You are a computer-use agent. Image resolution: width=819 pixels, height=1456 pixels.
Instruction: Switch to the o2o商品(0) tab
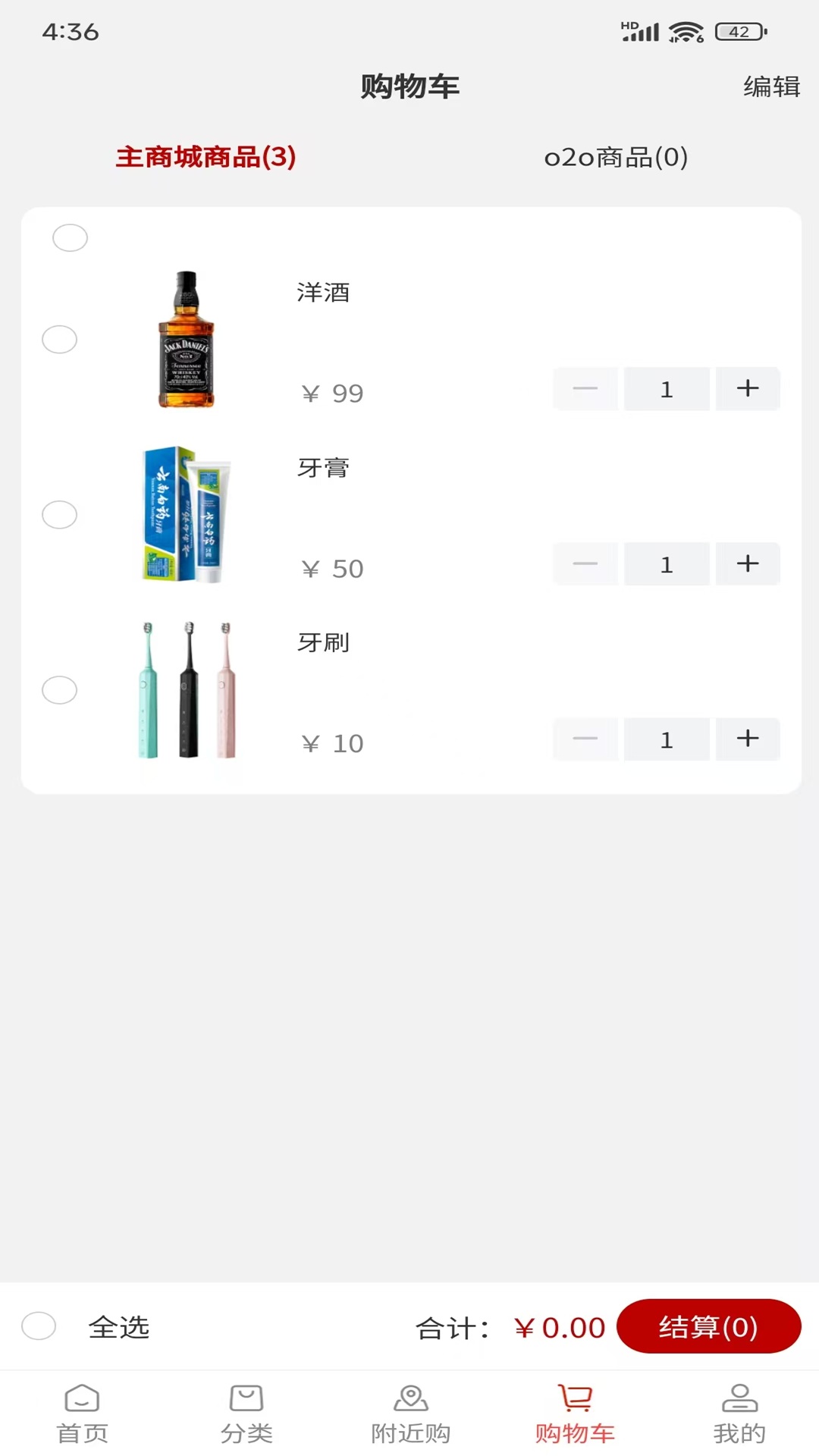(617, 158)
